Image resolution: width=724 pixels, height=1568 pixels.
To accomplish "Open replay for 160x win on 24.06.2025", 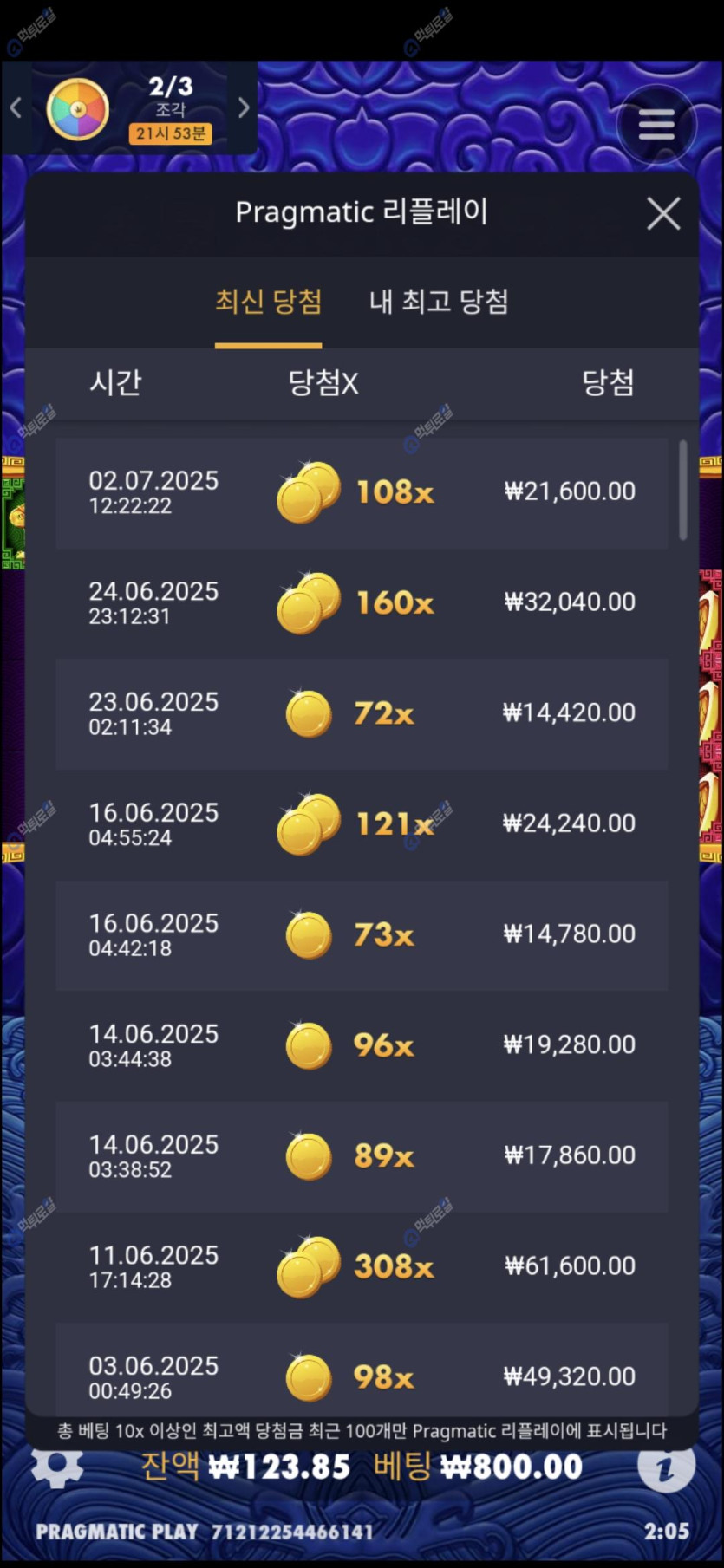I will 362,602.
